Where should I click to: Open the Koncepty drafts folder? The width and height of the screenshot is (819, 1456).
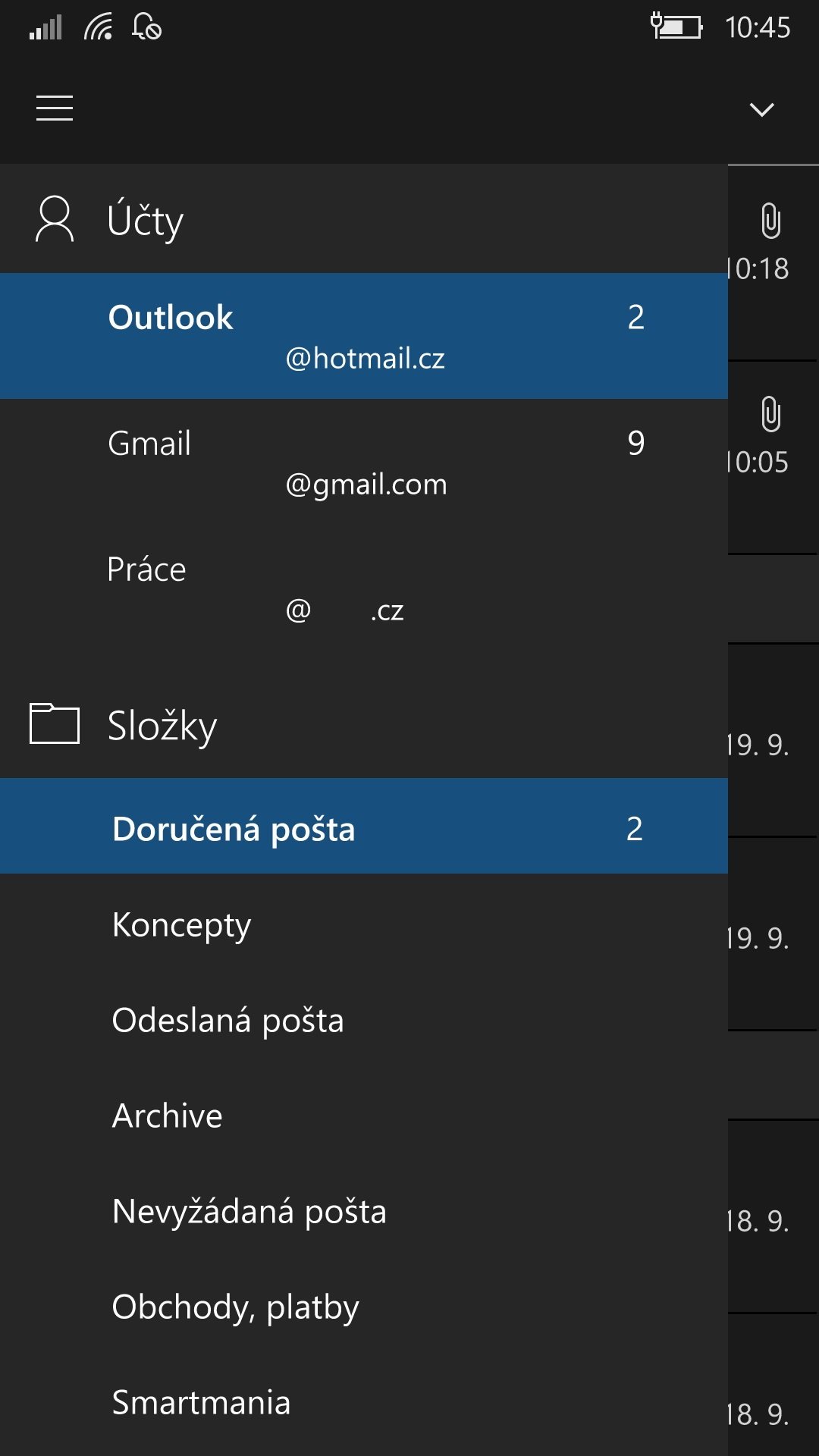click(x=182, y=924)
